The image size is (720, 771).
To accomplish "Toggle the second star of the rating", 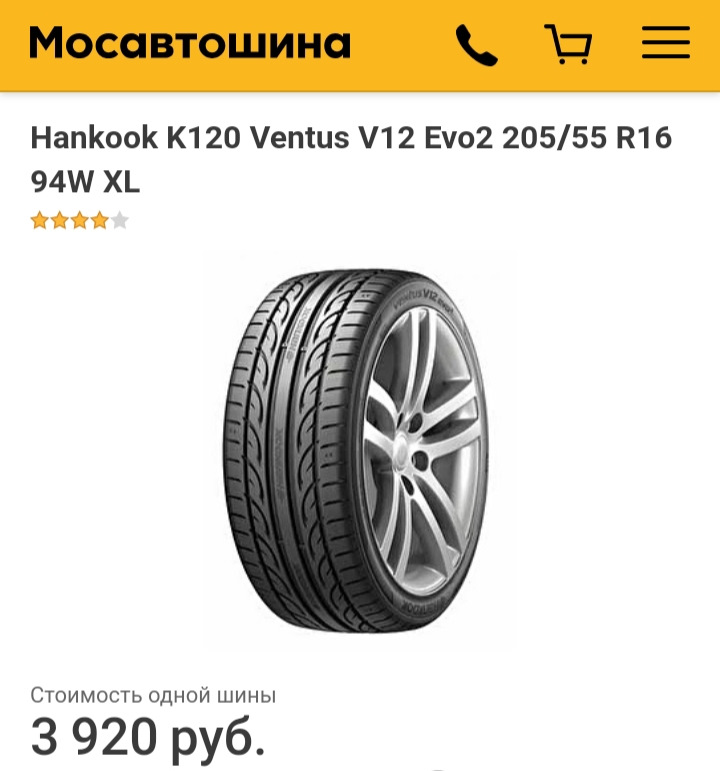I will pyautogui.click(x=57, y=219).
